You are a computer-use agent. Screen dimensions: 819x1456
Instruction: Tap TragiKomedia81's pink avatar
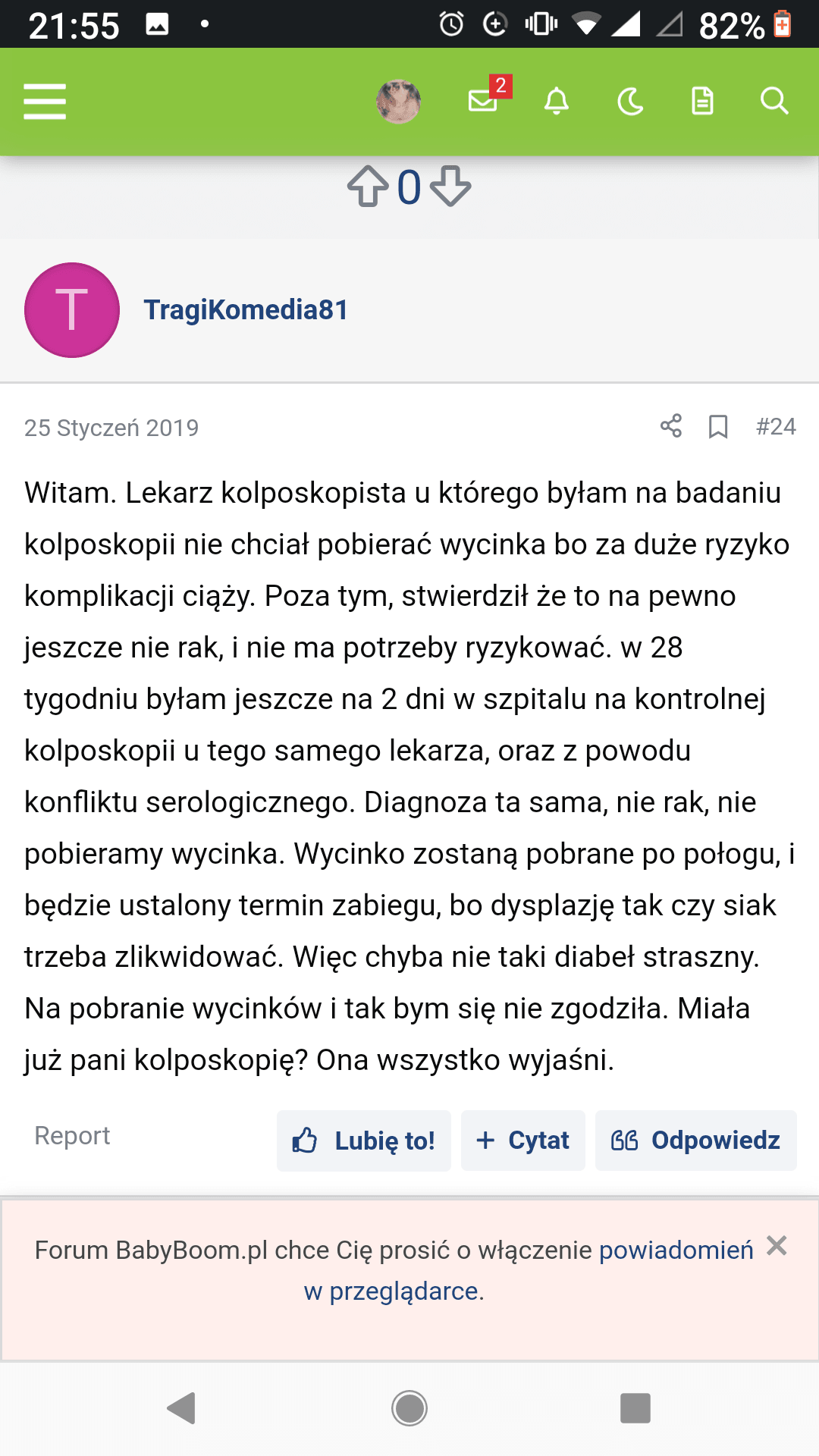tap(72, 310)
